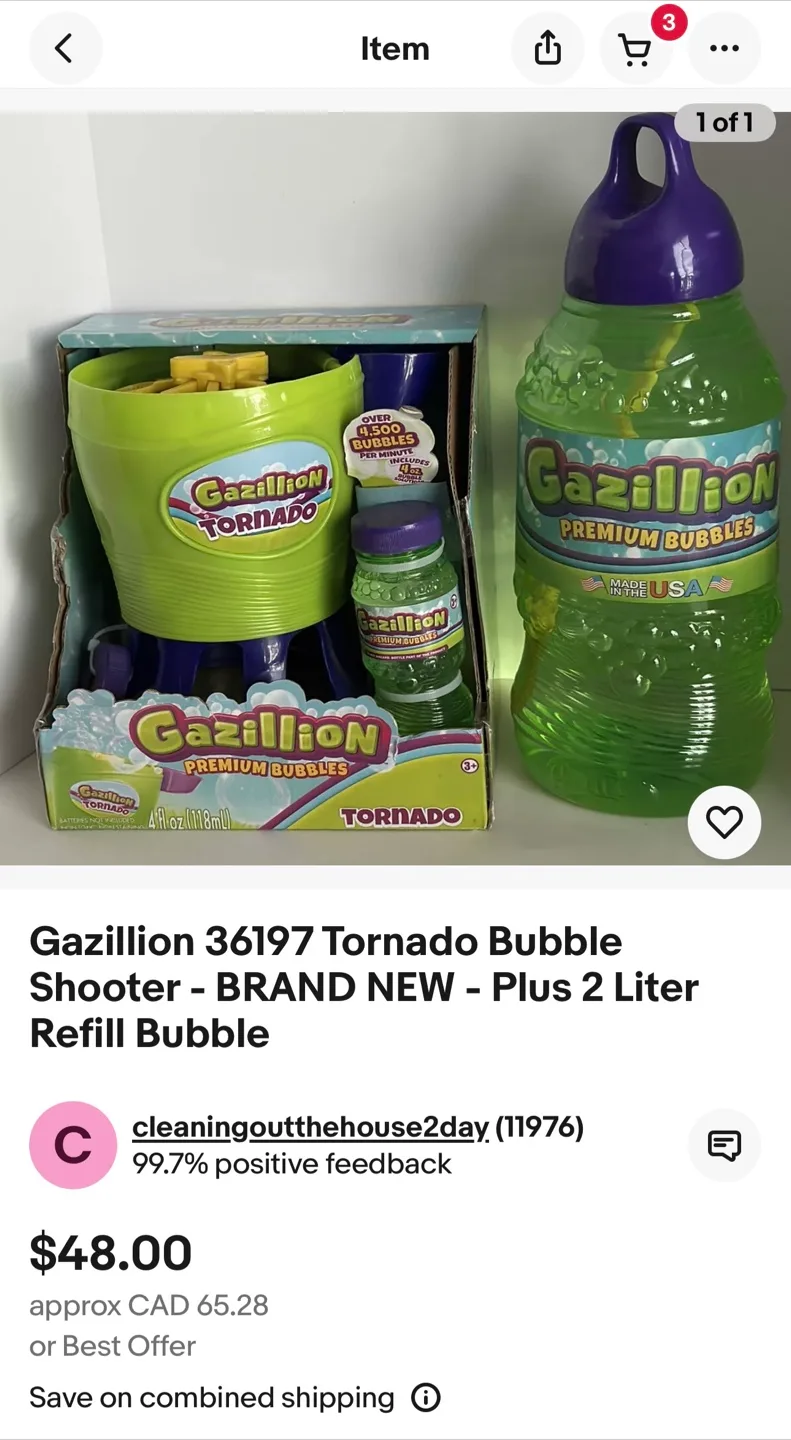Message the seller via the chat icon
Screen dimensions: 791x1440
pos(724,1145)
